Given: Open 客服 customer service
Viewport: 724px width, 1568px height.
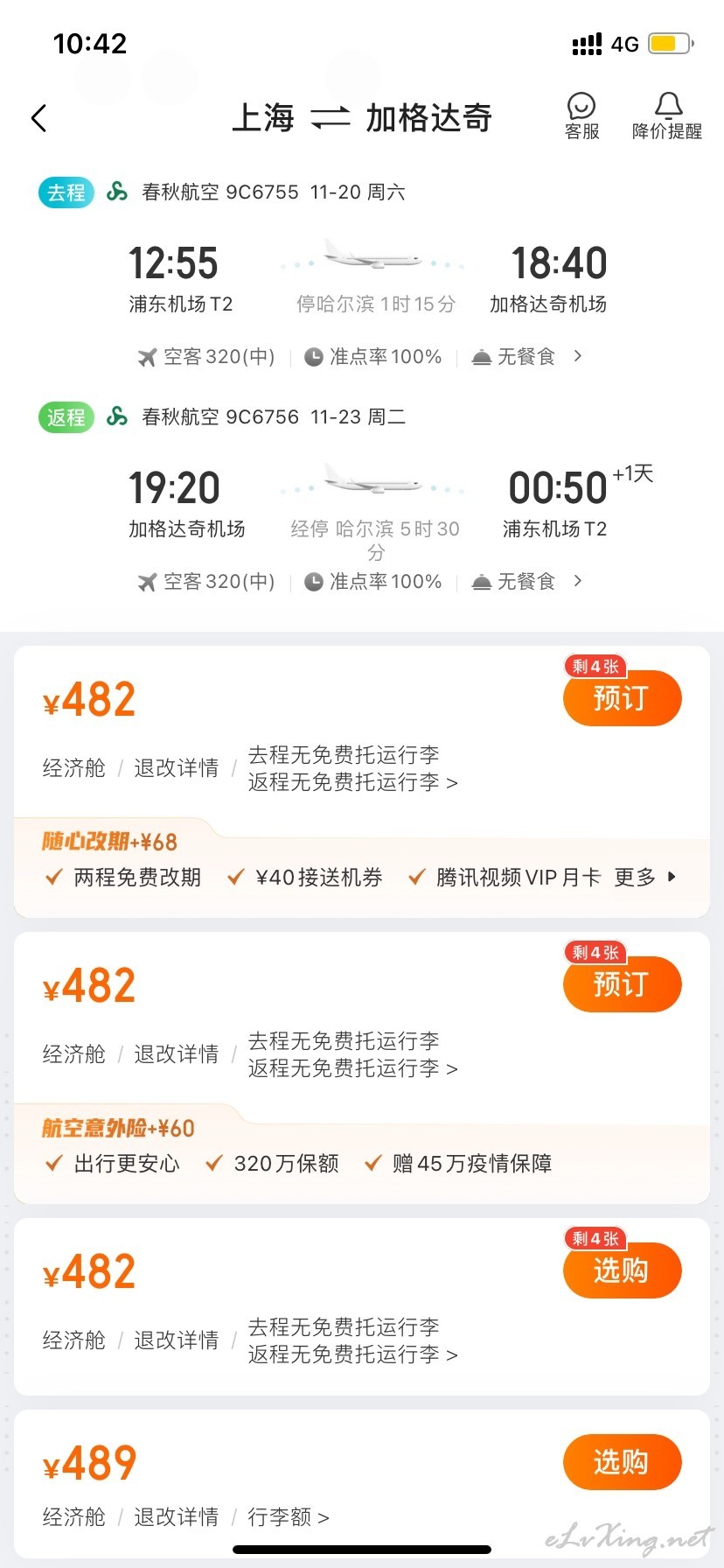Looking at the screenshot, I should (581, 116).
